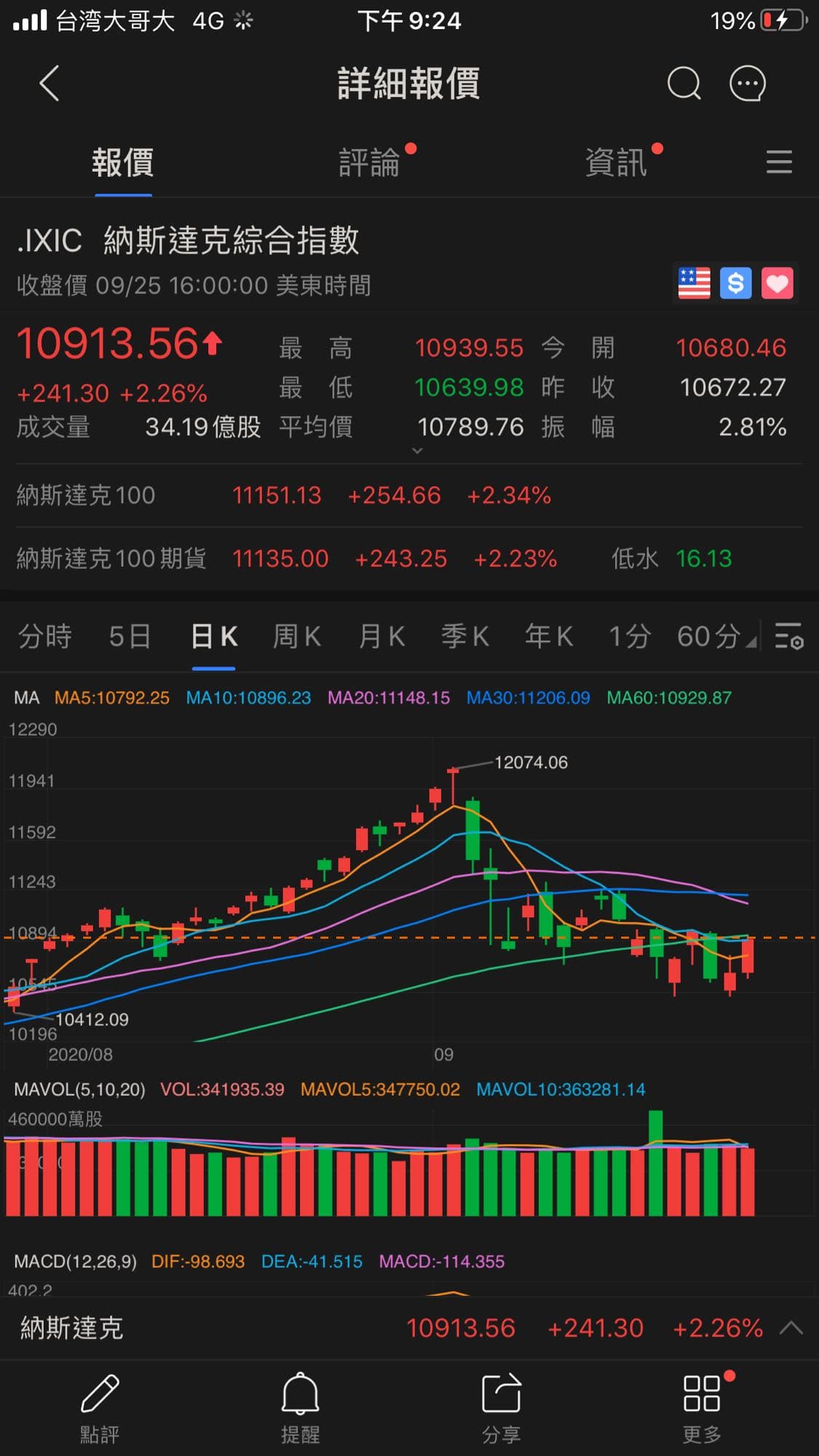This screenshot has width=819, height=1456.
Task: Go back using the top-left arrow
Action: (49, 83)
